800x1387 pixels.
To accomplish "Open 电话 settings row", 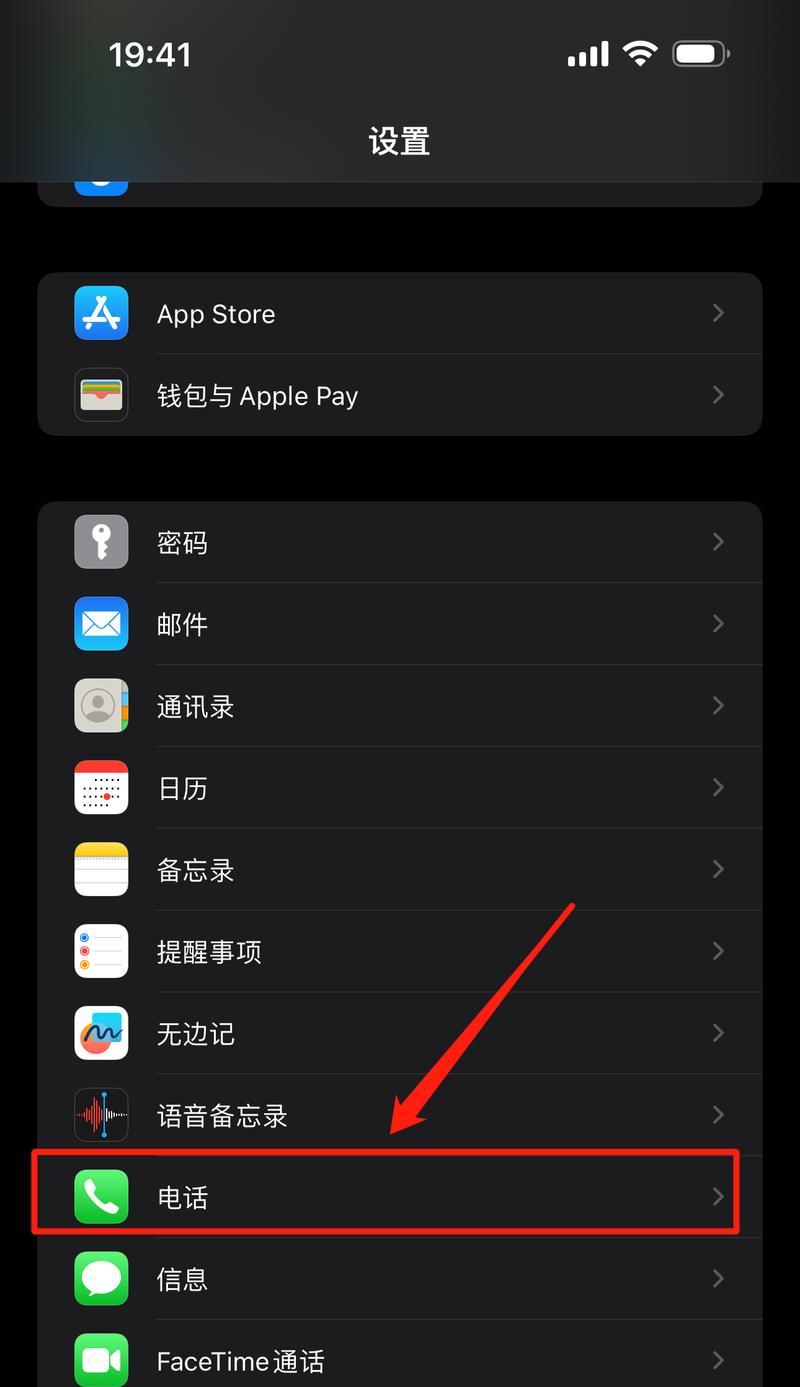I will (400, 1197).
